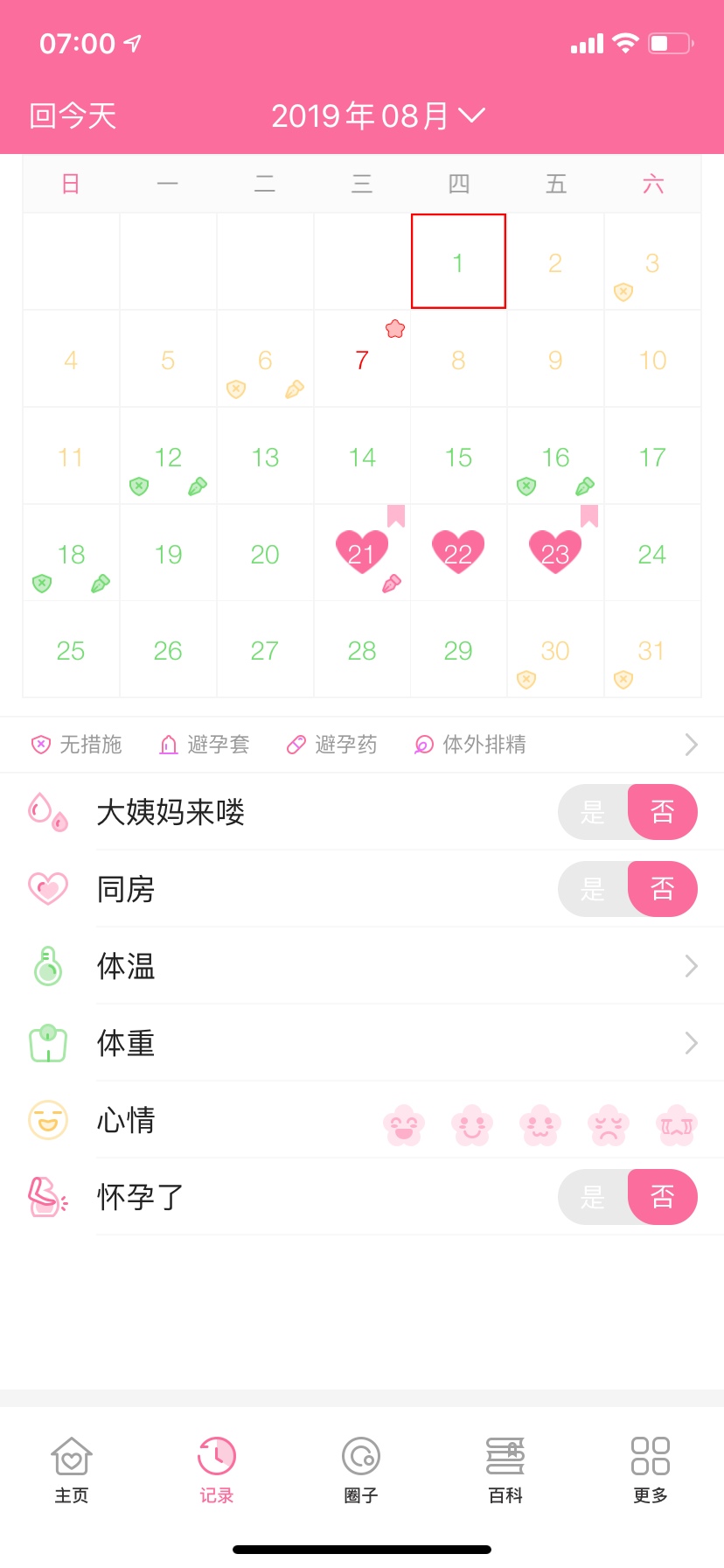Pick the crying mood face for 心情
Viewport: 724px width, 1568px height.
pos(677,1124)
